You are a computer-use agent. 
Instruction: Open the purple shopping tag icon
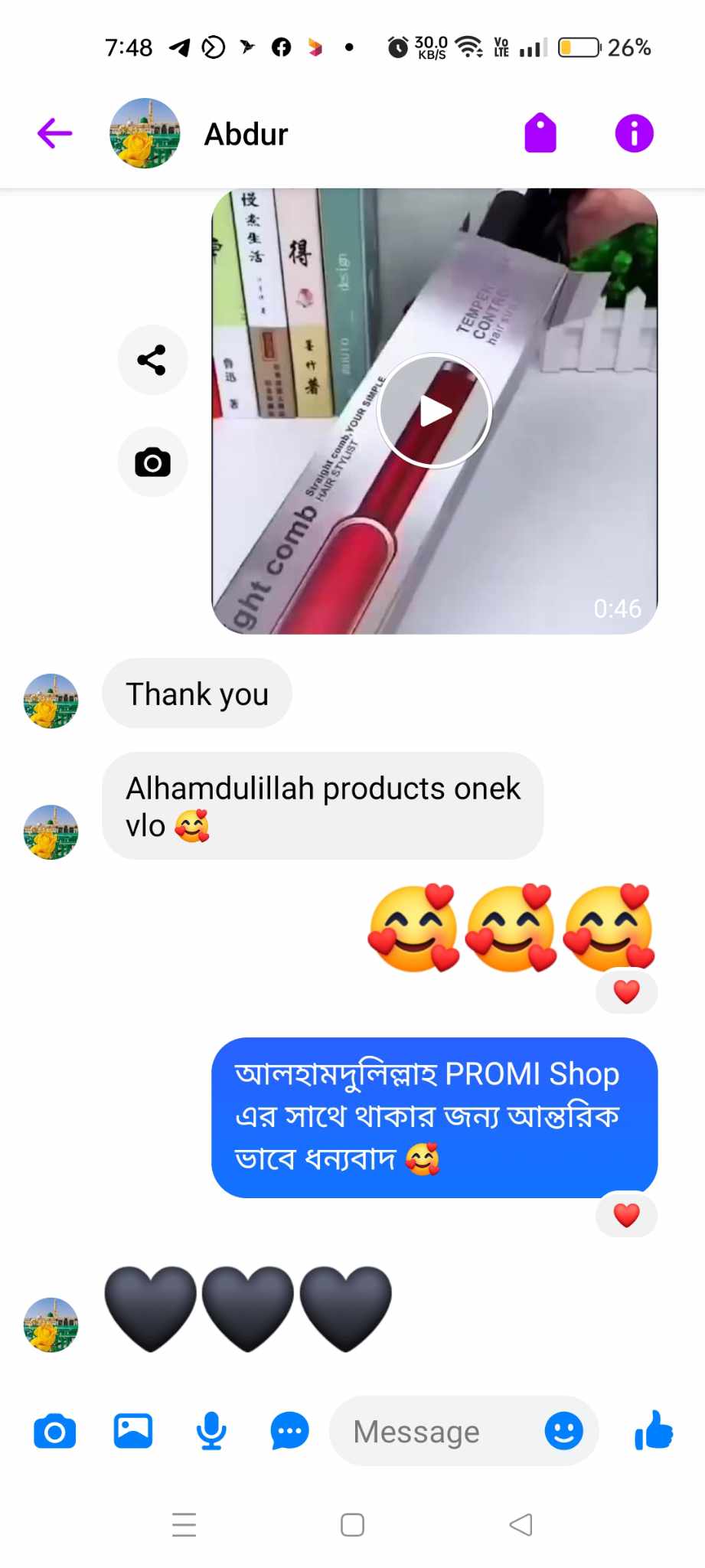click(540, 133)
